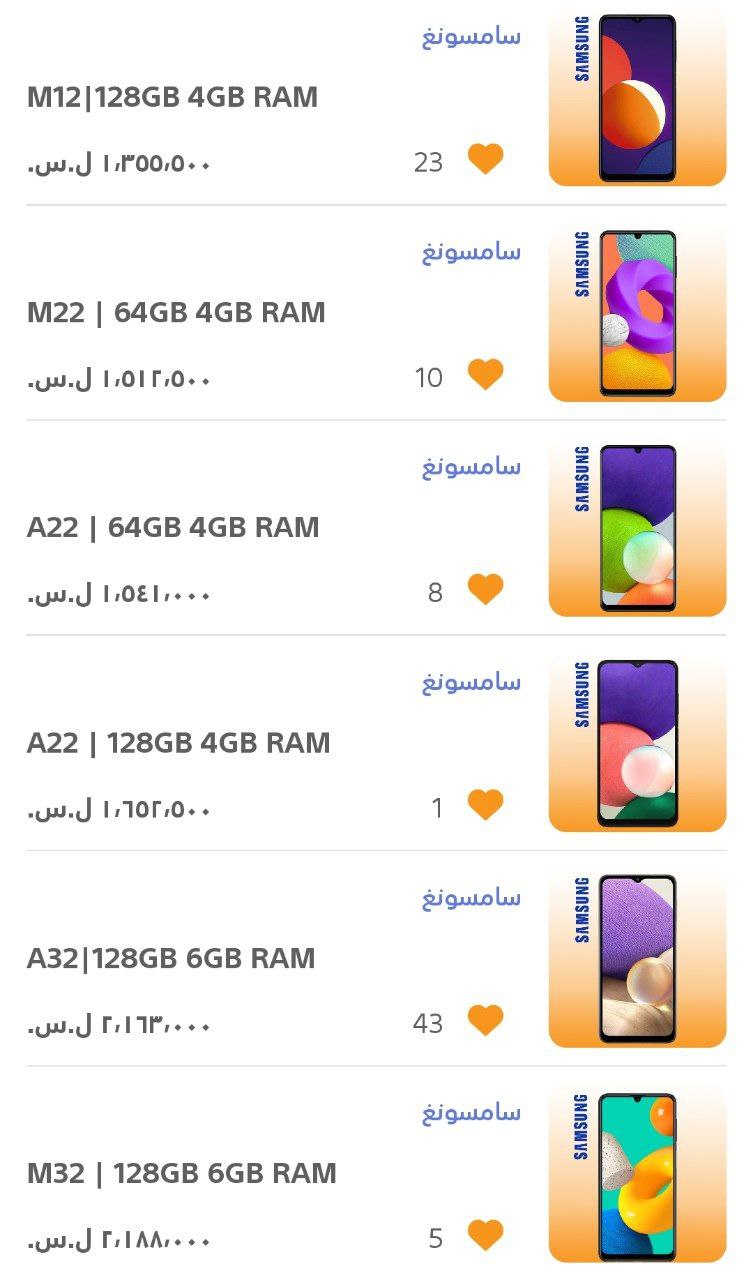This screenshot has width=753, height=1280.
Task: View the A22 | 64GB 4GB RAM product
Action: pyautogui.click(x=173, y=527)
